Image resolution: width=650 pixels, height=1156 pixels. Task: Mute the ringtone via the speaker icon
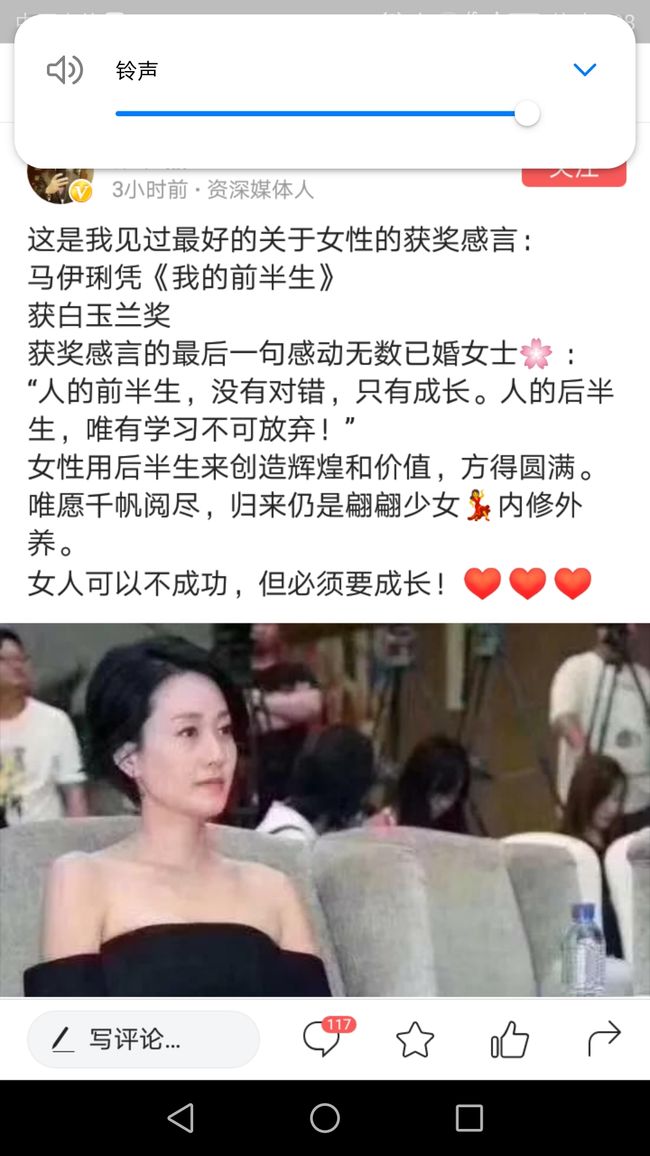[x=65, y=71]
